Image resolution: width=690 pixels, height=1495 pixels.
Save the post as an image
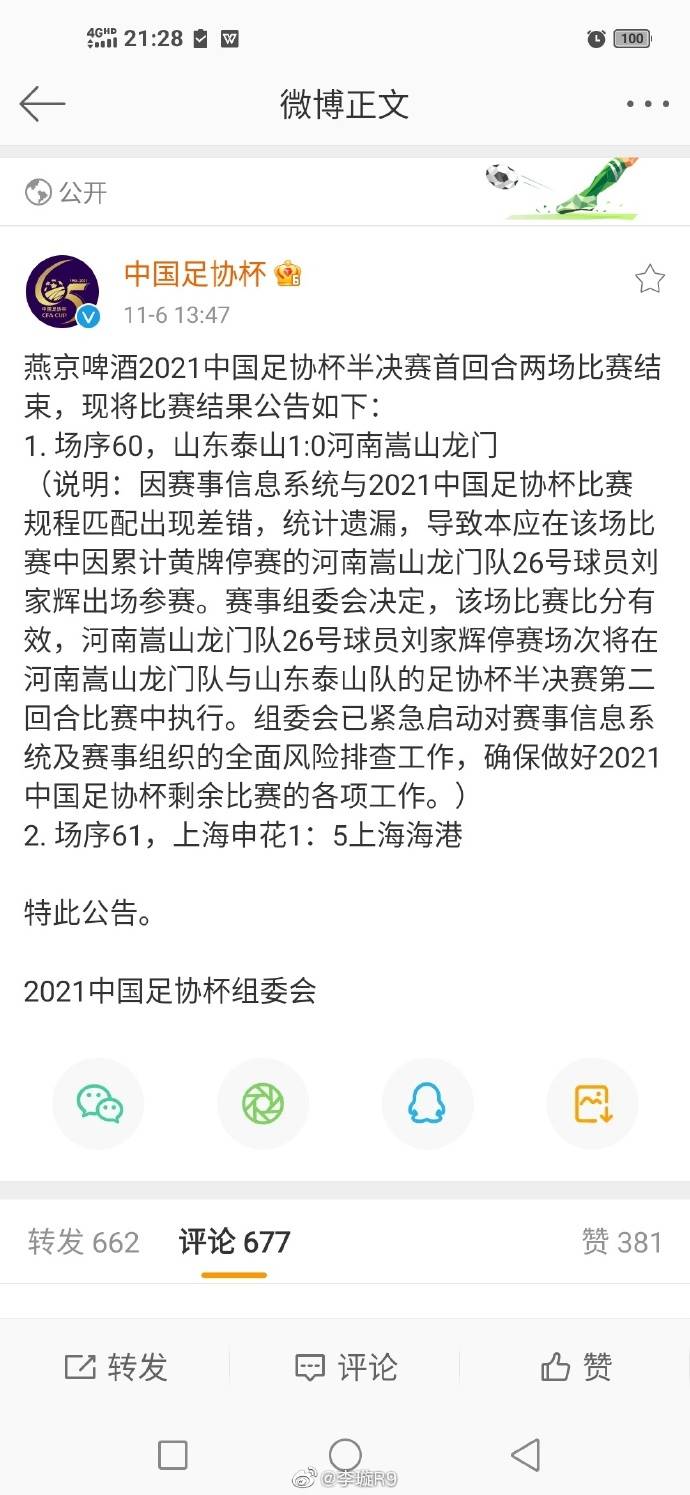[x=592, y=1104]
